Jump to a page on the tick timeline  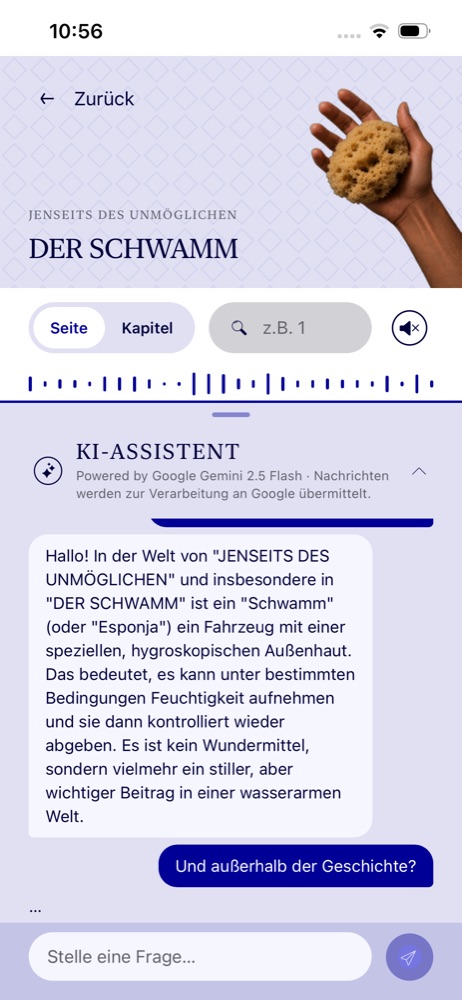click(x=231, y=384)
